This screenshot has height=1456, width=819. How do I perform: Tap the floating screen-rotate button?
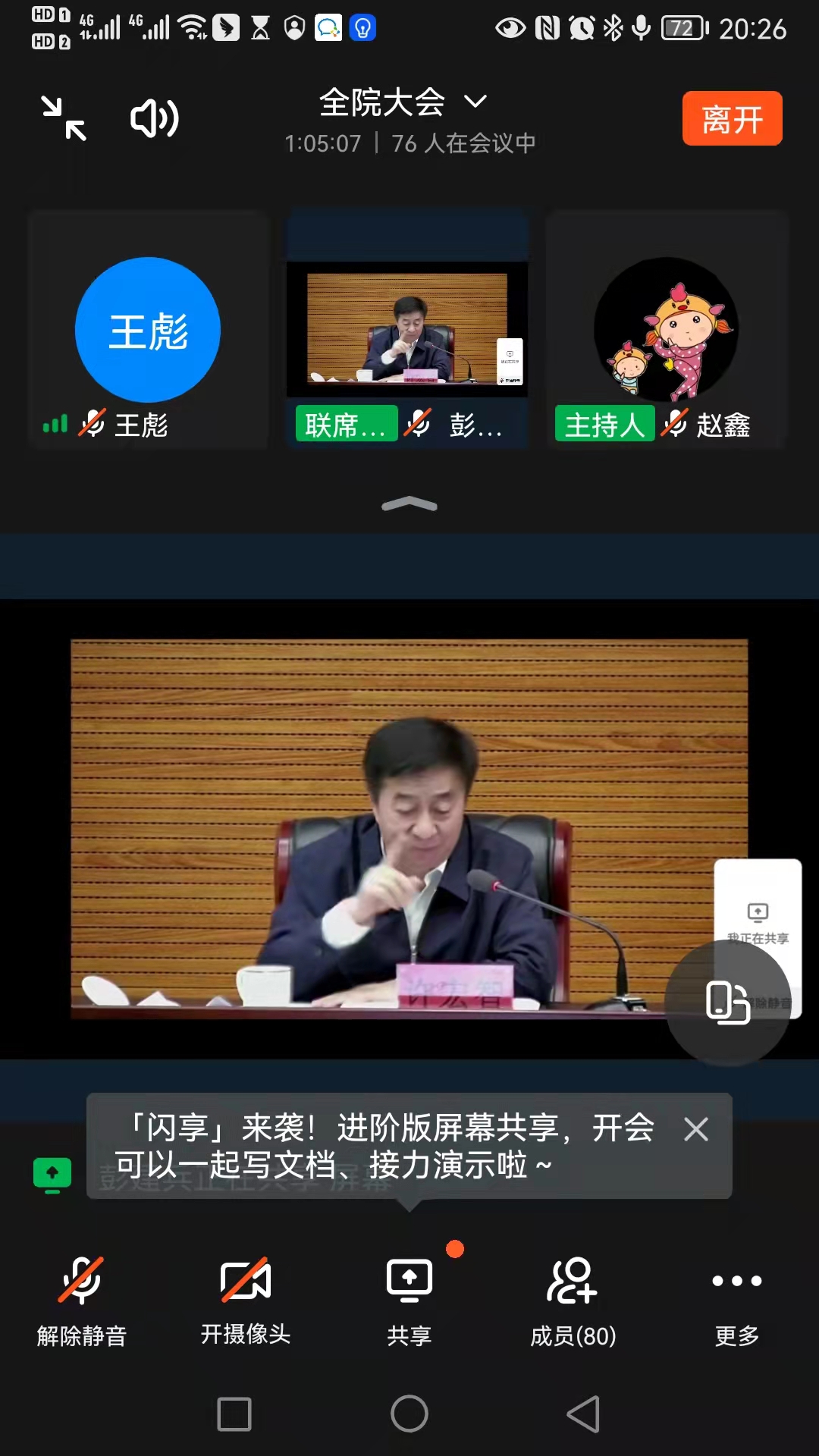pyautogui.click(x=727, y=1003)
